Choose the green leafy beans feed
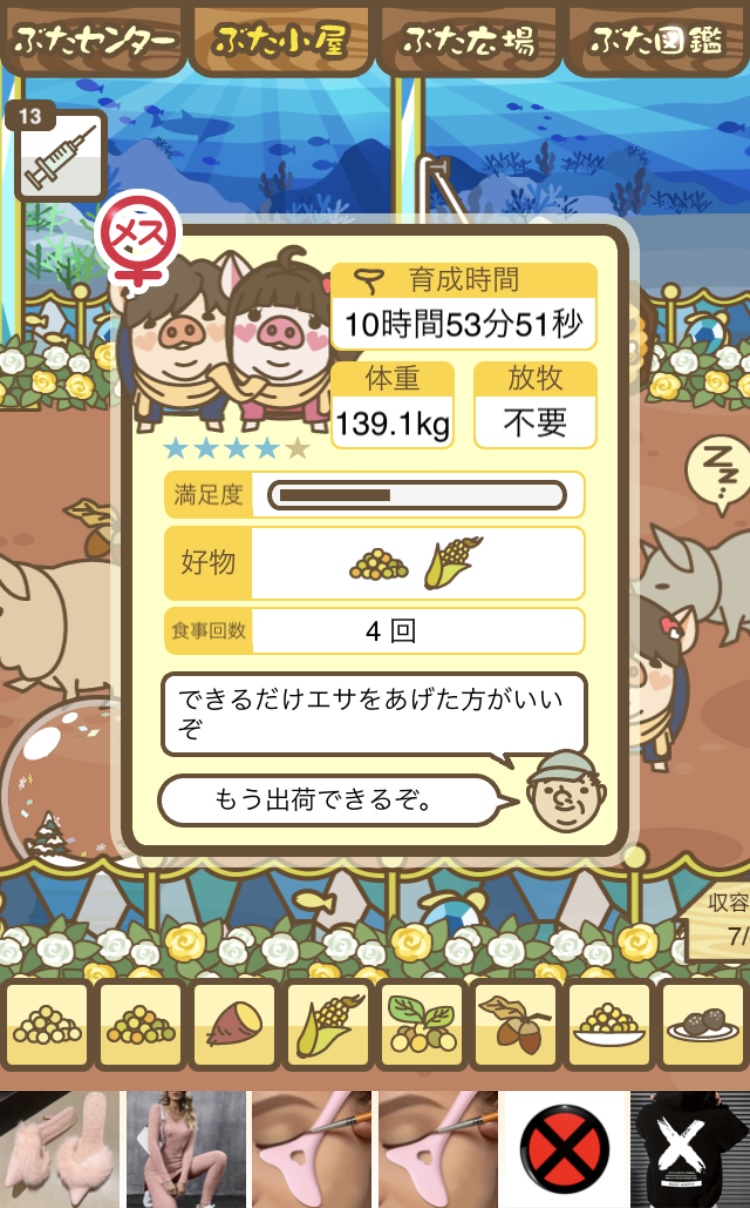 pyautogui.click(x=421, y=1026)
